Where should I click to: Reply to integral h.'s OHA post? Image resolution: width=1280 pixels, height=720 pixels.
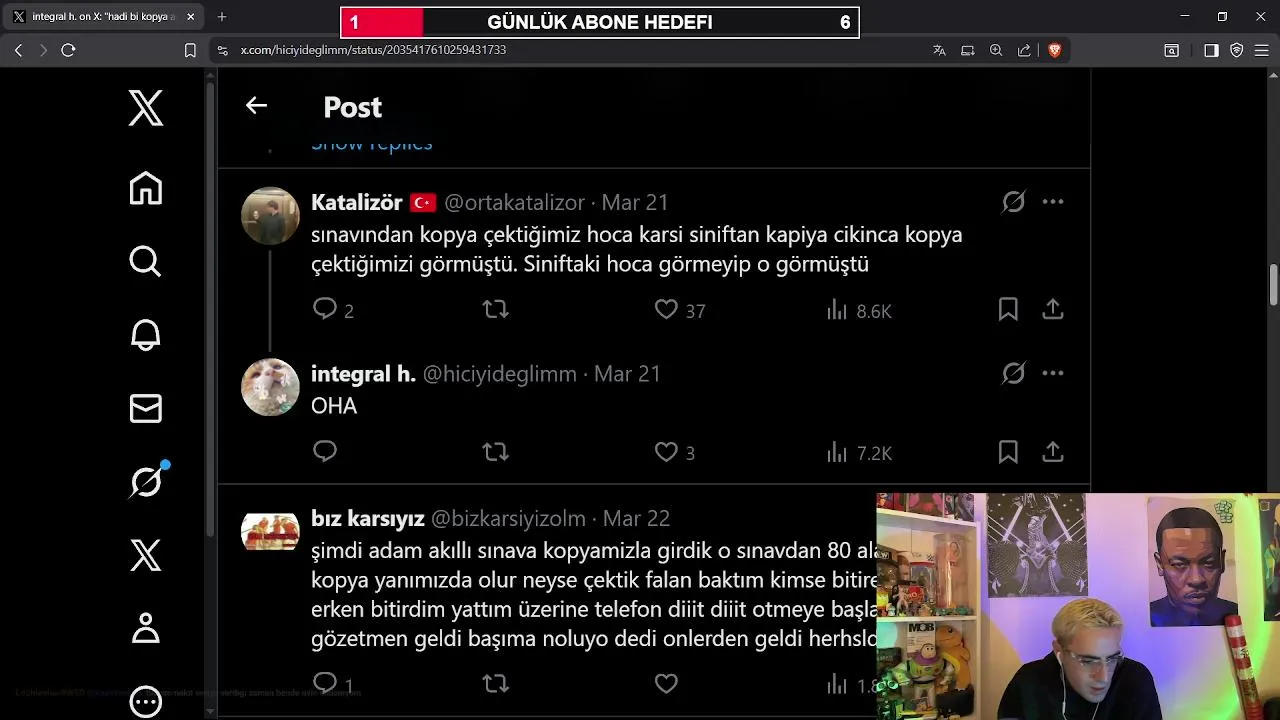(325, 451)
